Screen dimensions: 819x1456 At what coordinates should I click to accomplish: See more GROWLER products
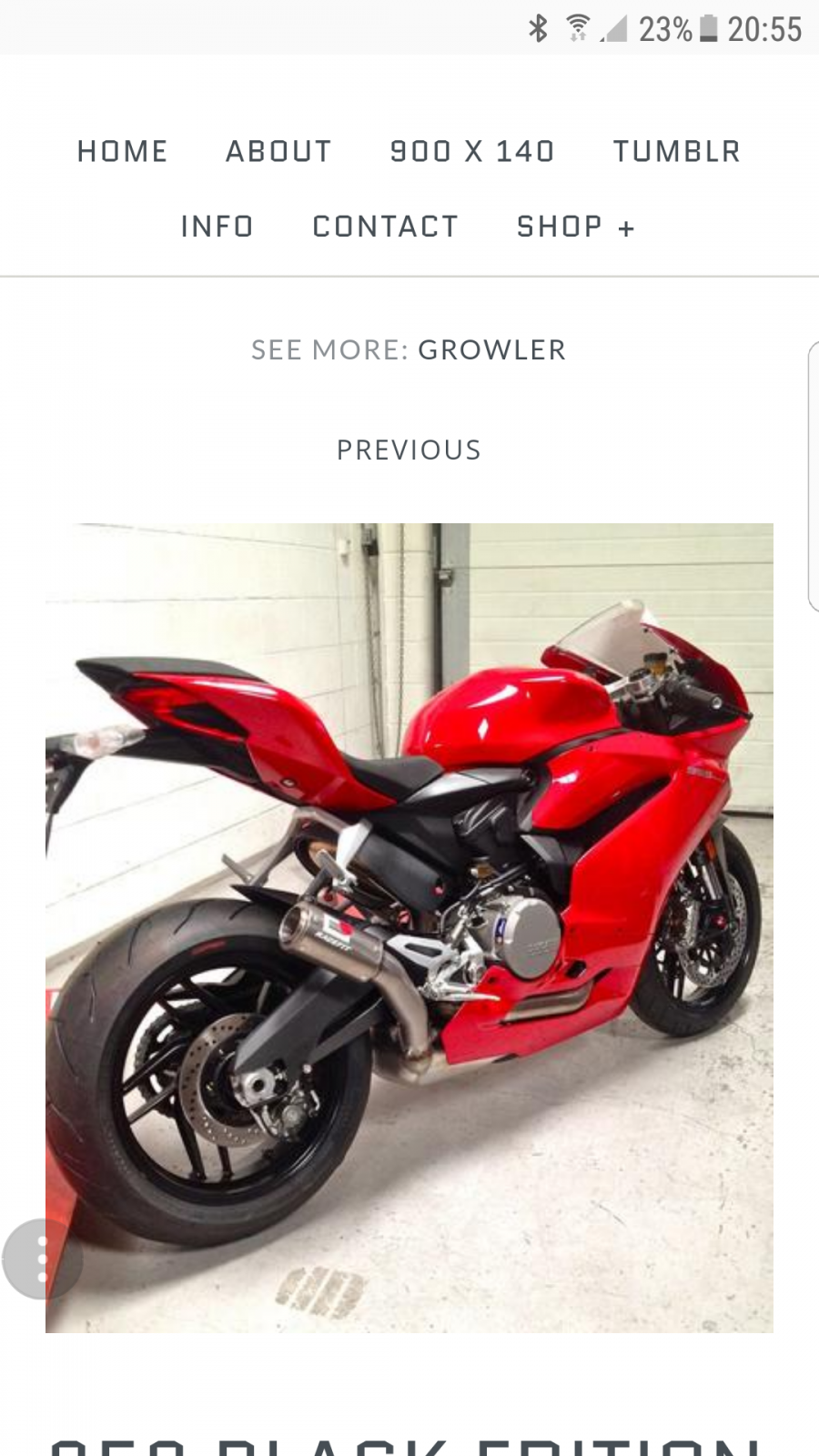tap(491, 349)
